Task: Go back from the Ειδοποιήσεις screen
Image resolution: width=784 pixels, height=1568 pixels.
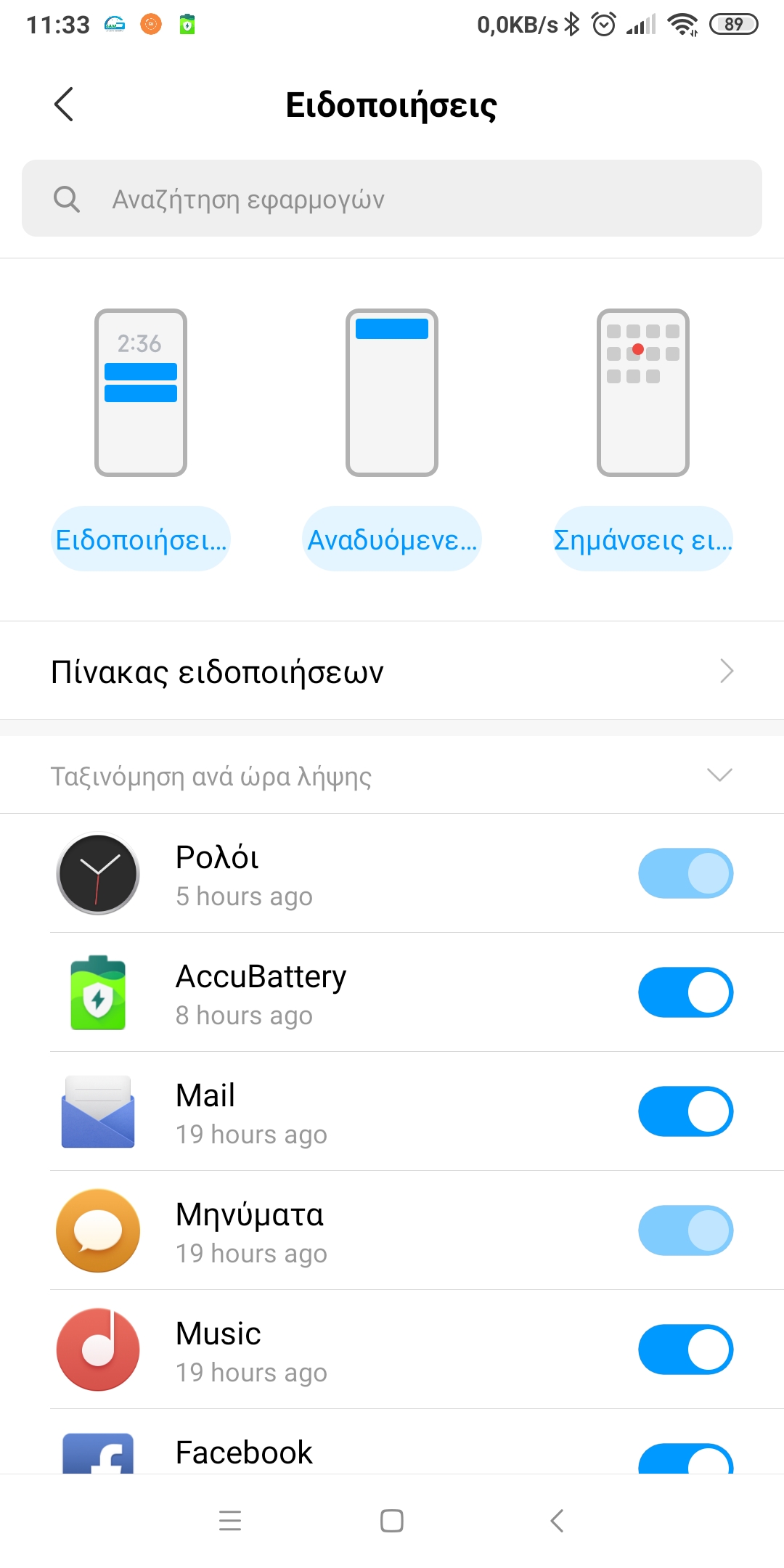Action: 64,105
